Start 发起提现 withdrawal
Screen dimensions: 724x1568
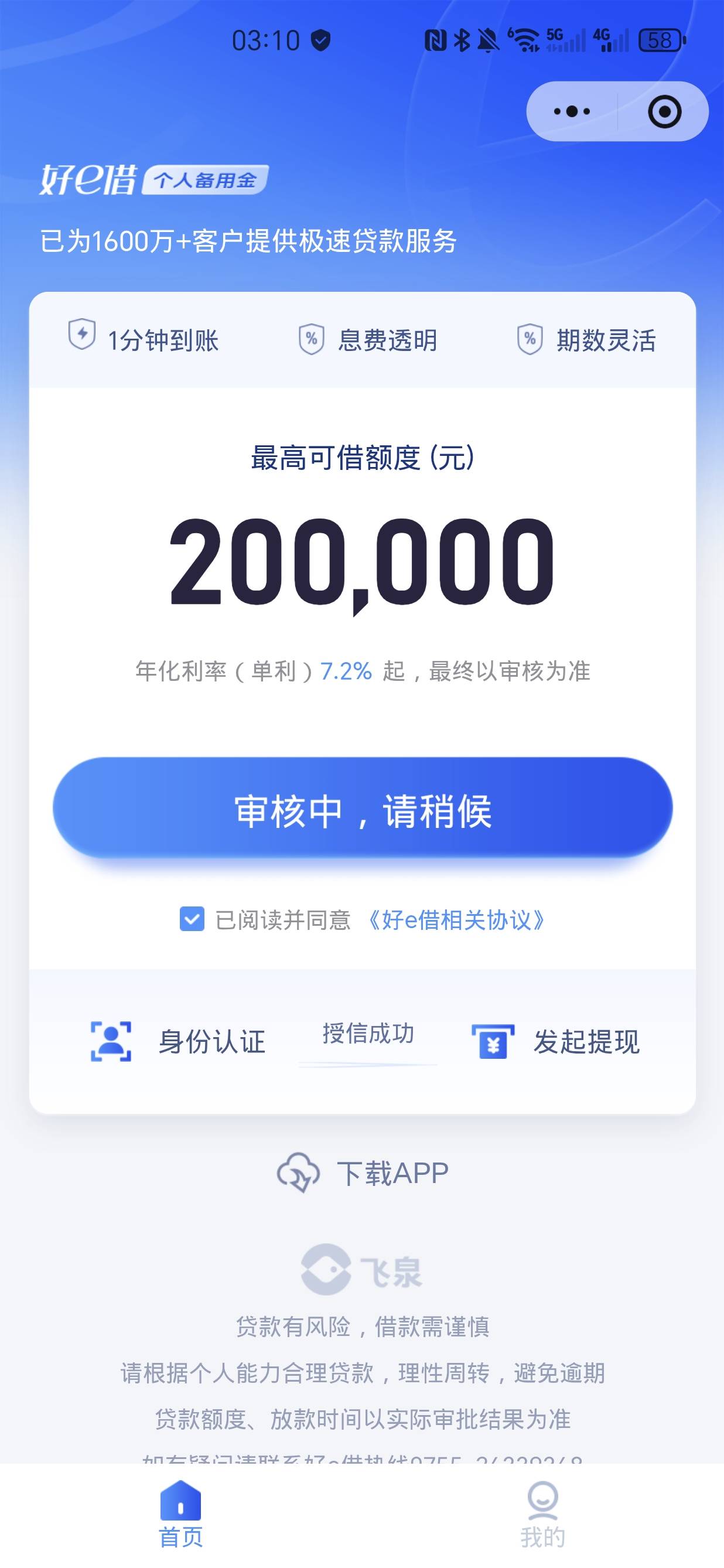click(x=556, y=1041)
